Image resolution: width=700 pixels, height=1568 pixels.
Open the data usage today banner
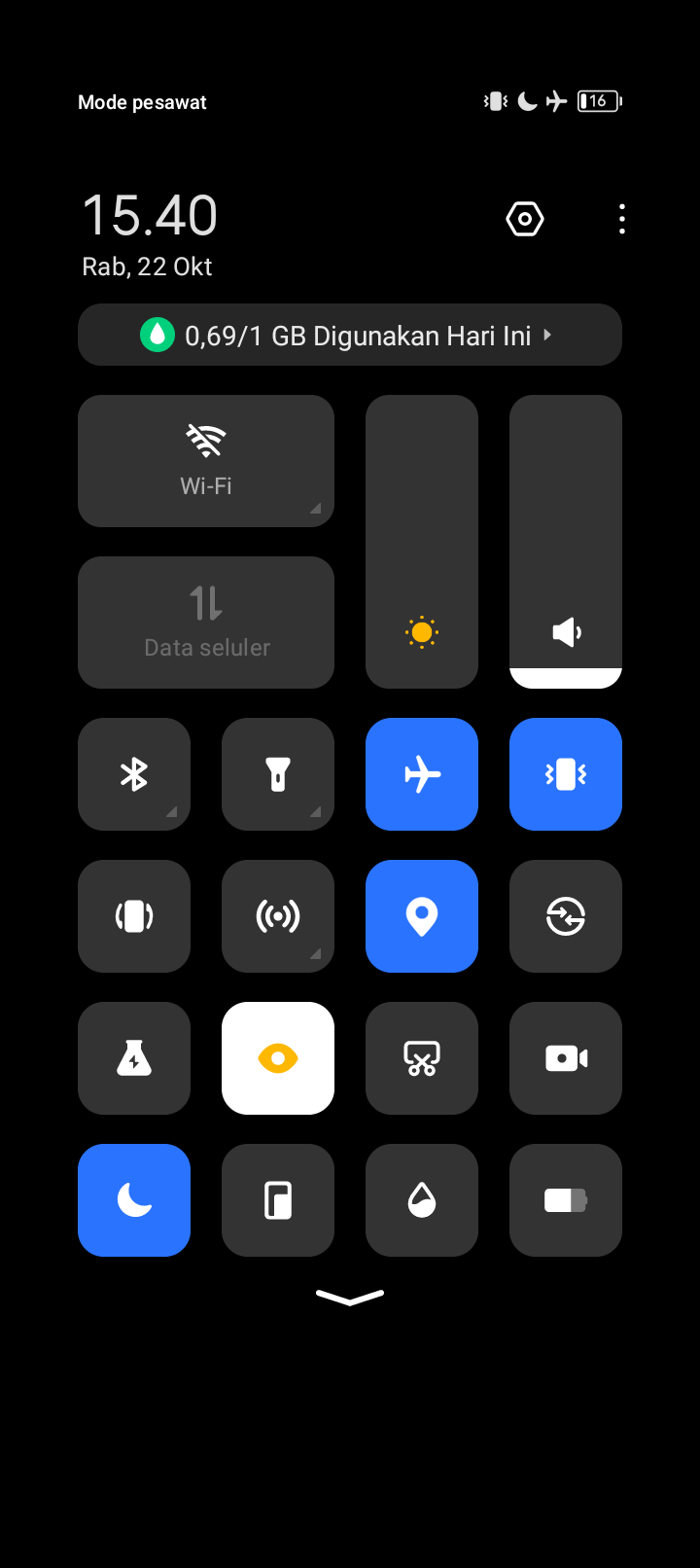350,336
